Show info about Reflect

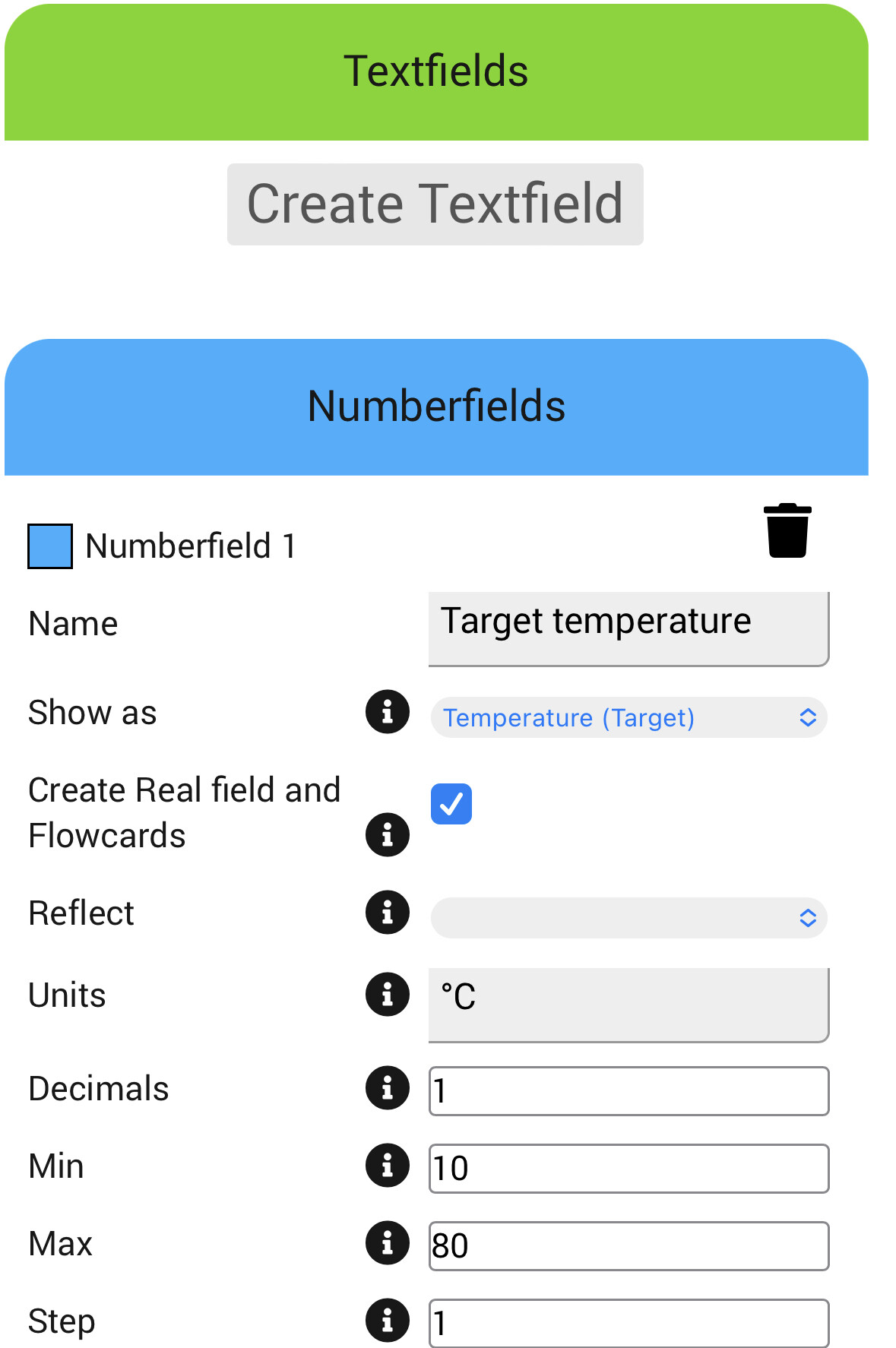(388, 912)
